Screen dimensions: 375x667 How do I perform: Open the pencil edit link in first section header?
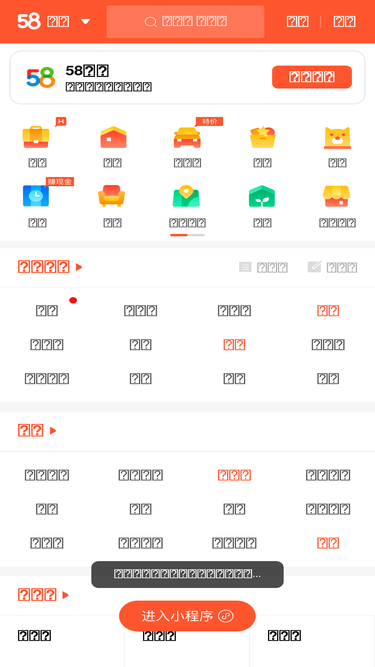332,267
